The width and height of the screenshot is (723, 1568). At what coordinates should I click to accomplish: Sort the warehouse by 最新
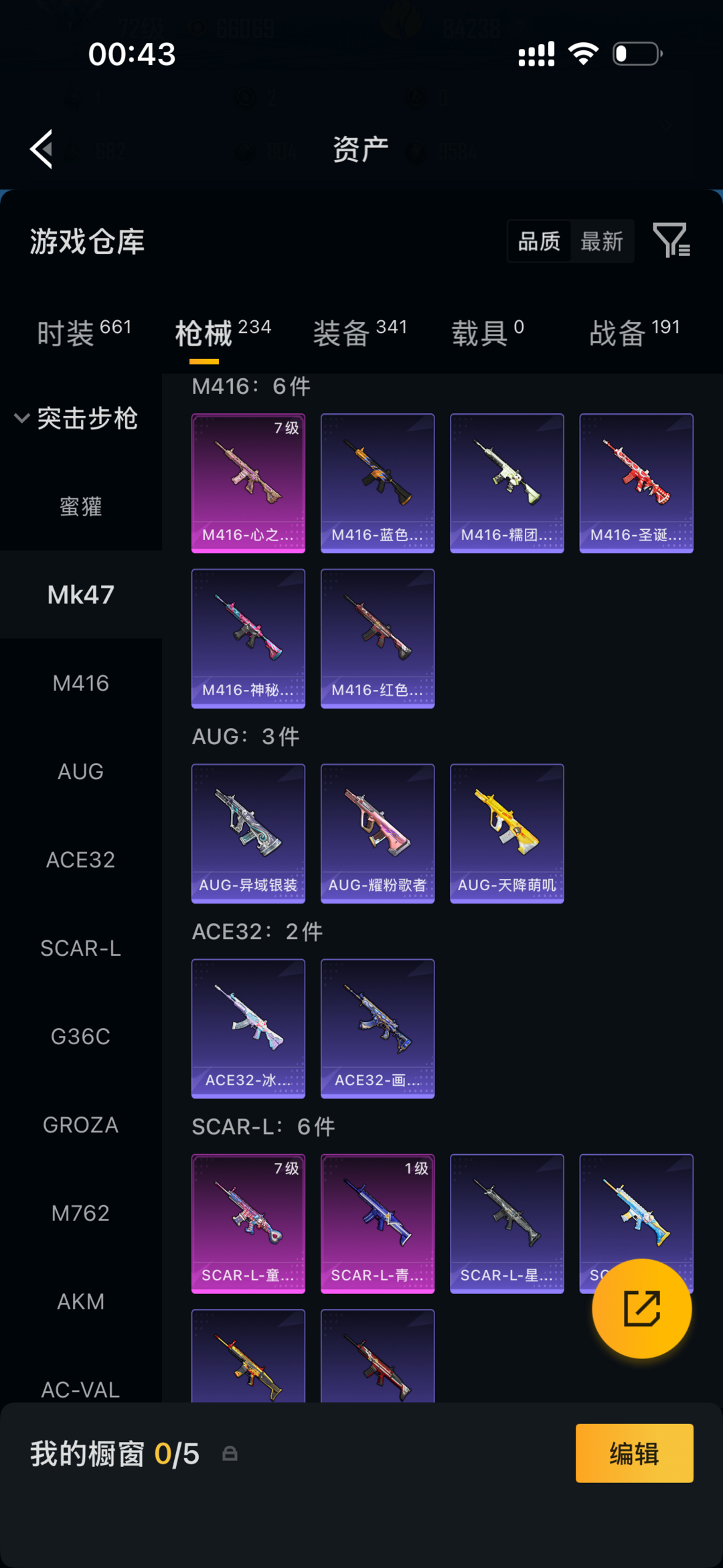coord(602,241)
